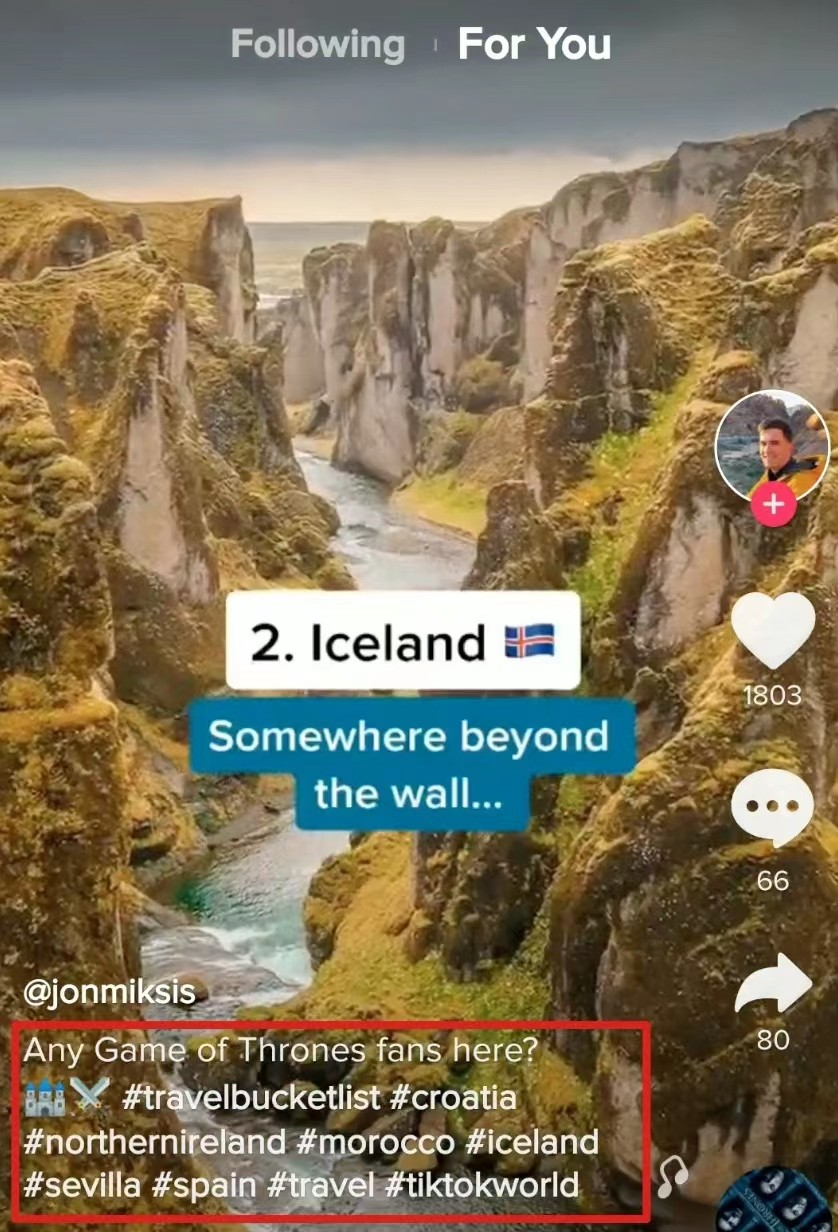Viewport: 838px width, 1232px height.
Task: Switch to the For You tab
Action: coord(534,45)
